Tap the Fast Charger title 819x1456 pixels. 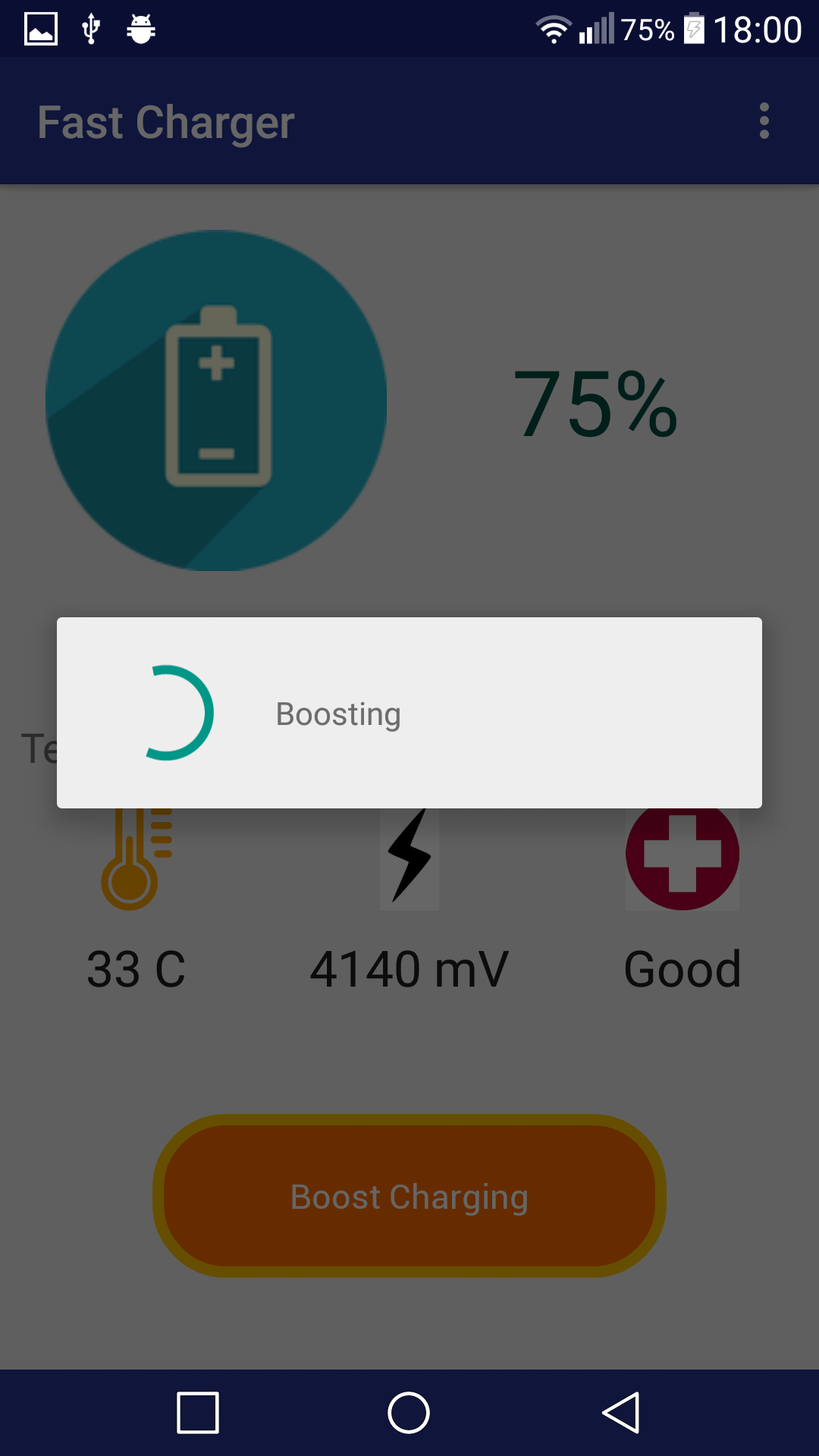[x=166, y=123]
